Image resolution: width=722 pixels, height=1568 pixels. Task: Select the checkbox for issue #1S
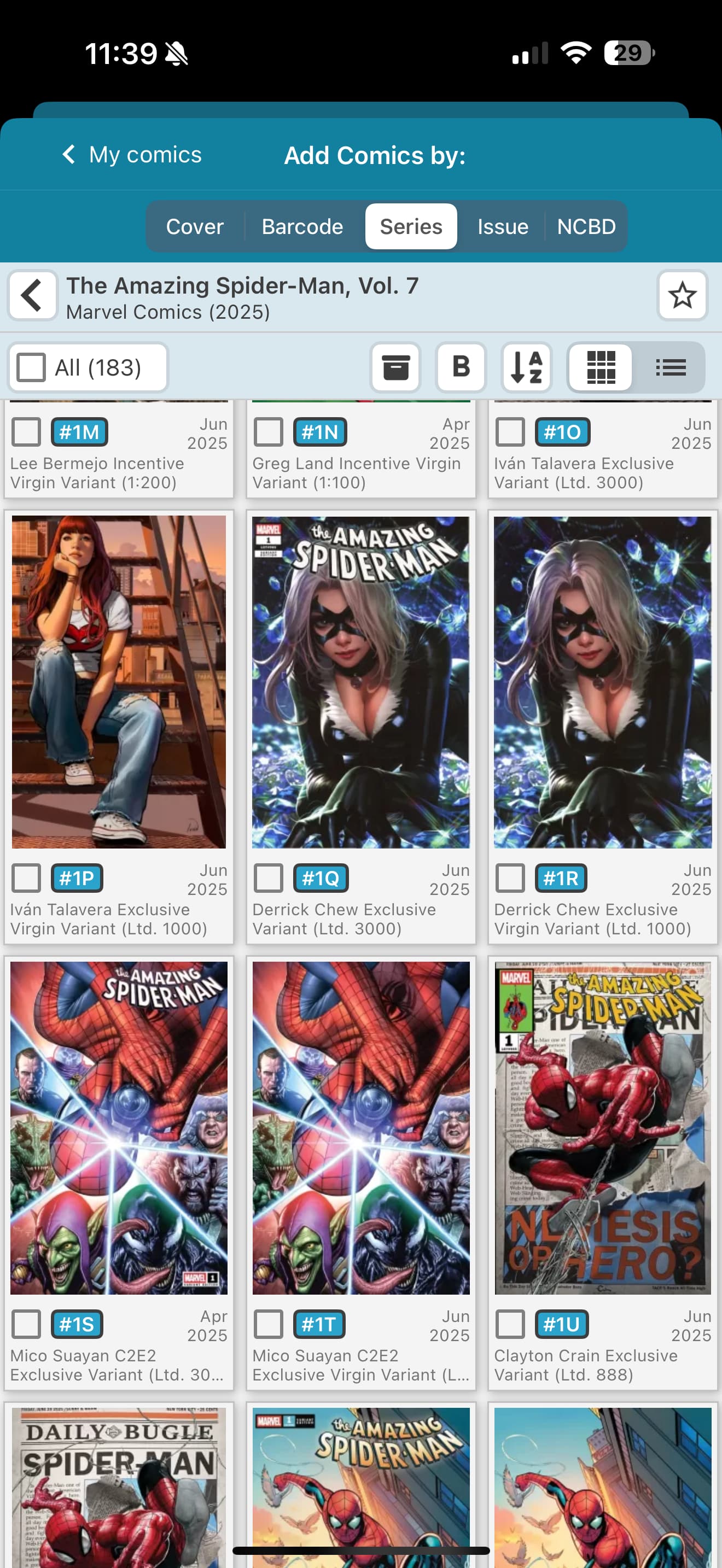coord(27,1324)
